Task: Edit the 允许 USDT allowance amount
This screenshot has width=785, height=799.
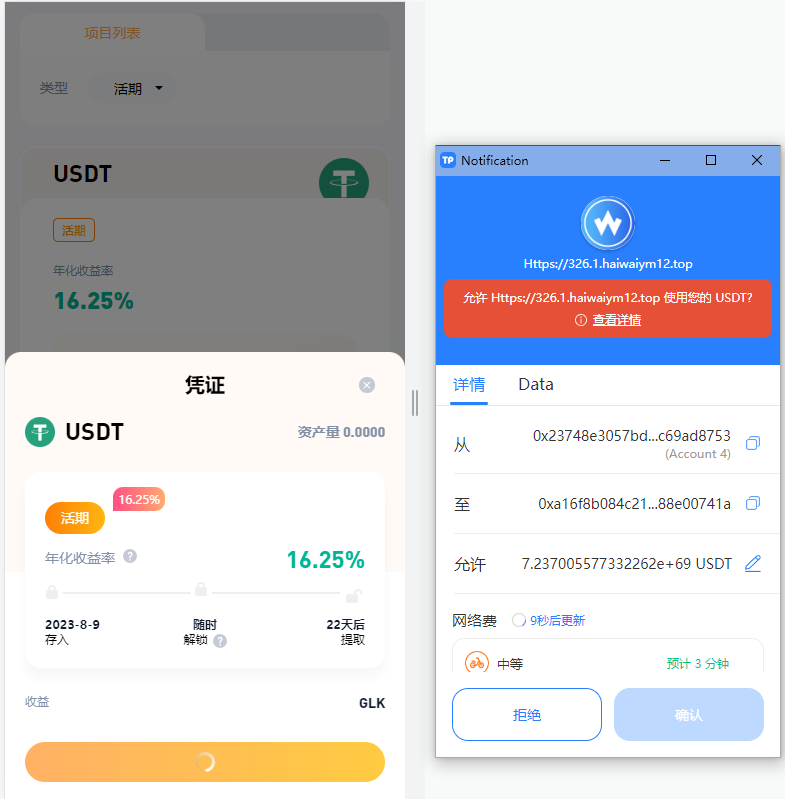Action: pyautogui.click(x=753, y=564)
